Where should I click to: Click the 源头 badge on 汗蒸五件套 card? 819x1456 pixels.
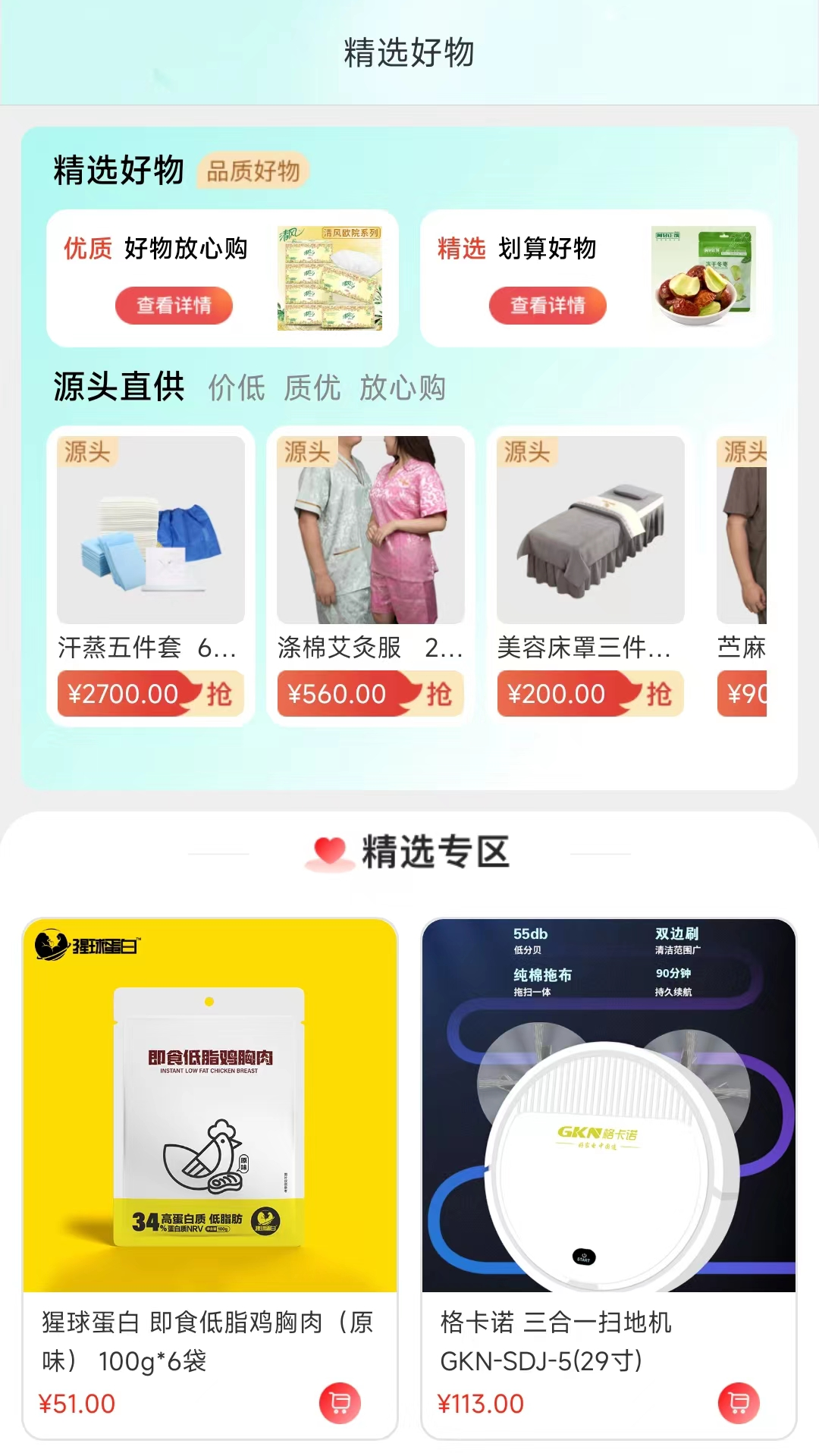coord(85,455)
